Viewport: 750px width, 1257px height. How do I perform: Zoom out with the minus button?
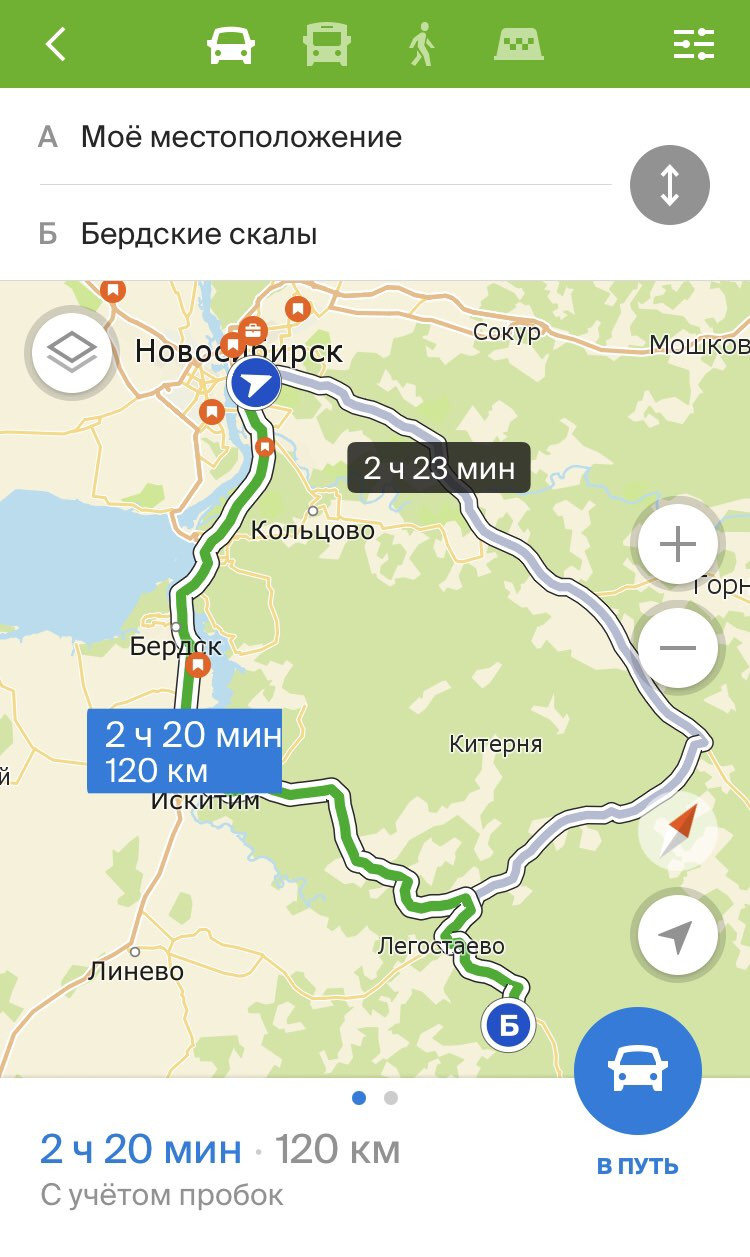coord(678,648)
